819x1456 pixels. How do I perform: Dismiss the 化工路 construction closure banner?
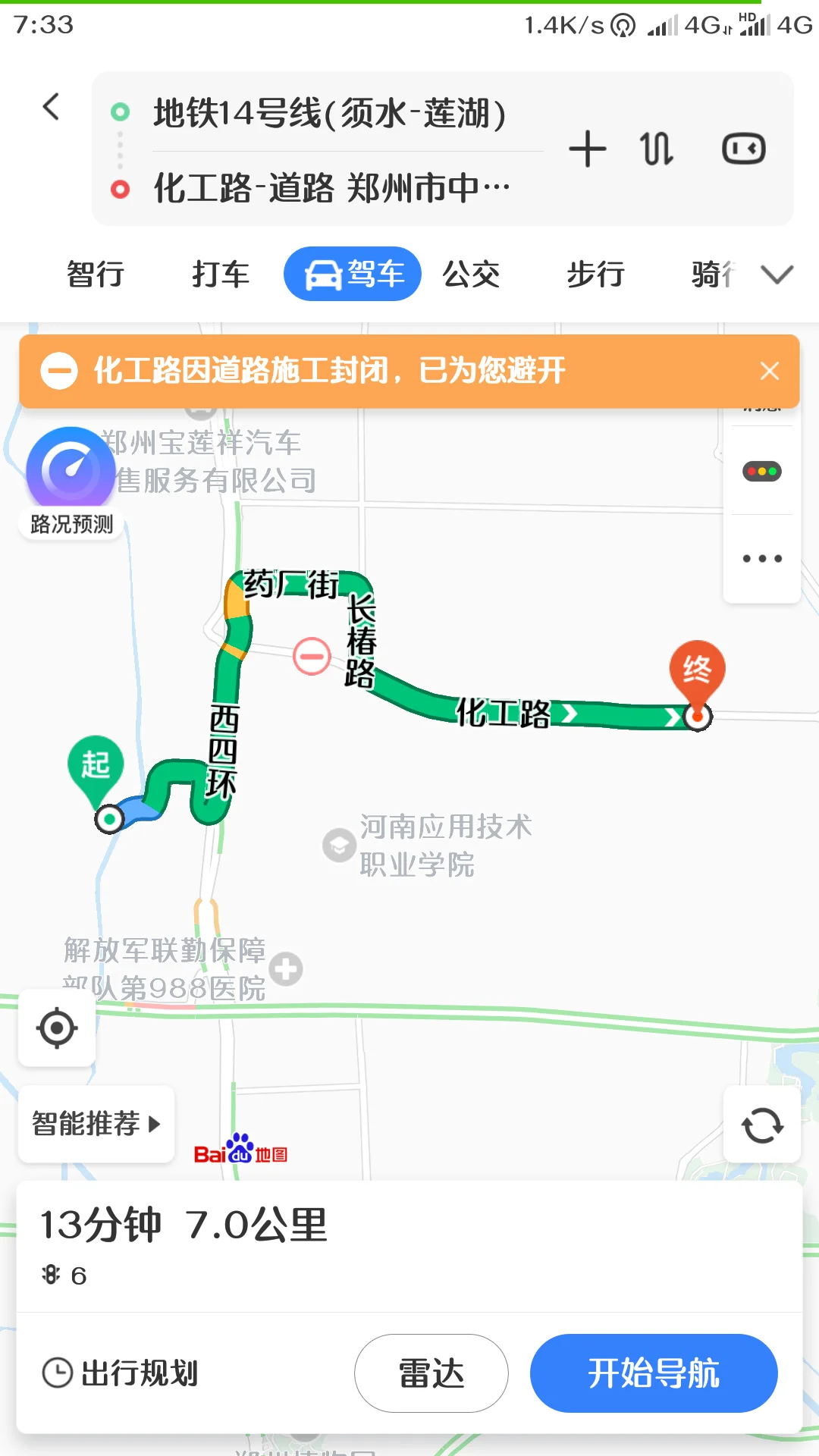point(770,371)
